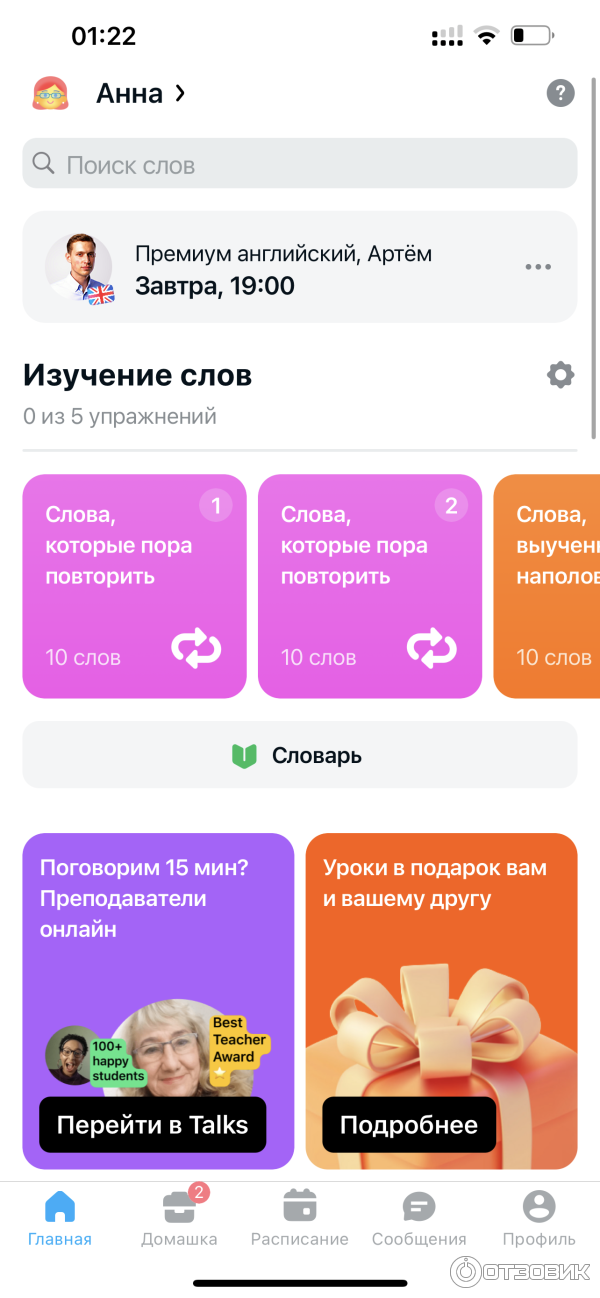
Task: Tap Подробнее on the gift lessons card
Action: [x=408, y=1124]
